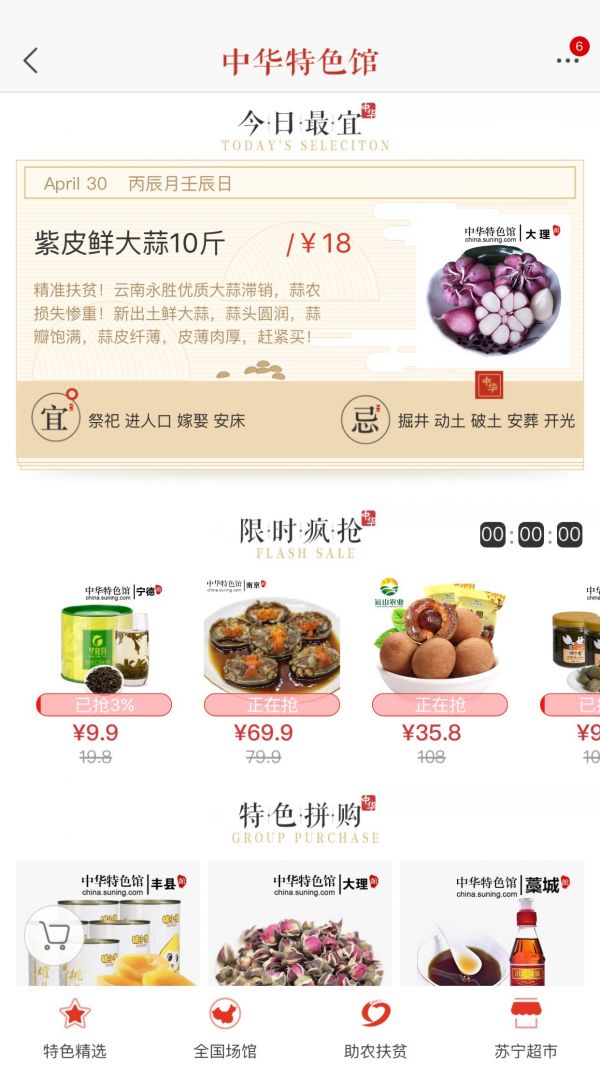
Task: Switch to the 助农扶贫 tab
Action: point(375,1030)
